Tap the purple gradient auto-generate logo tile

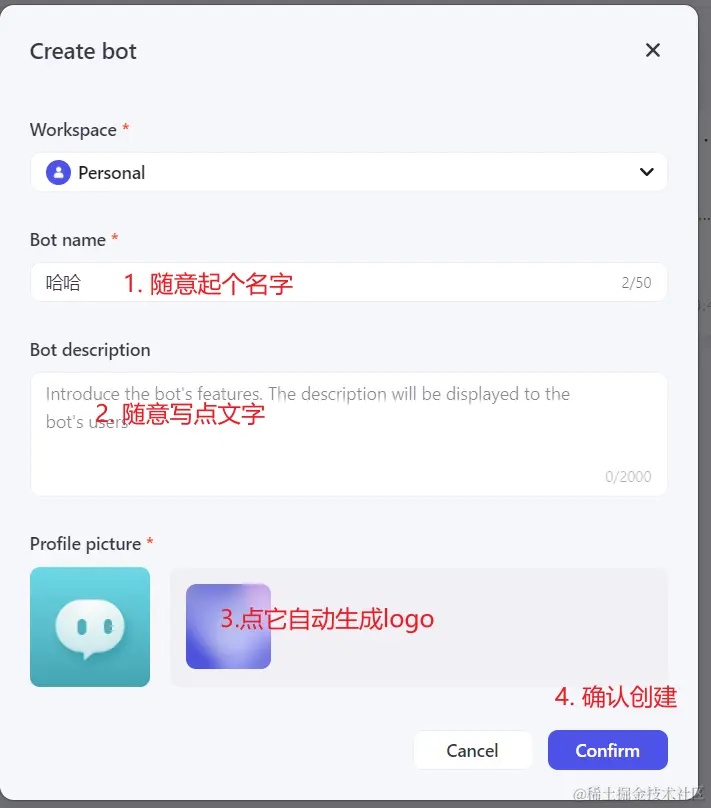(x=228, y=627)
